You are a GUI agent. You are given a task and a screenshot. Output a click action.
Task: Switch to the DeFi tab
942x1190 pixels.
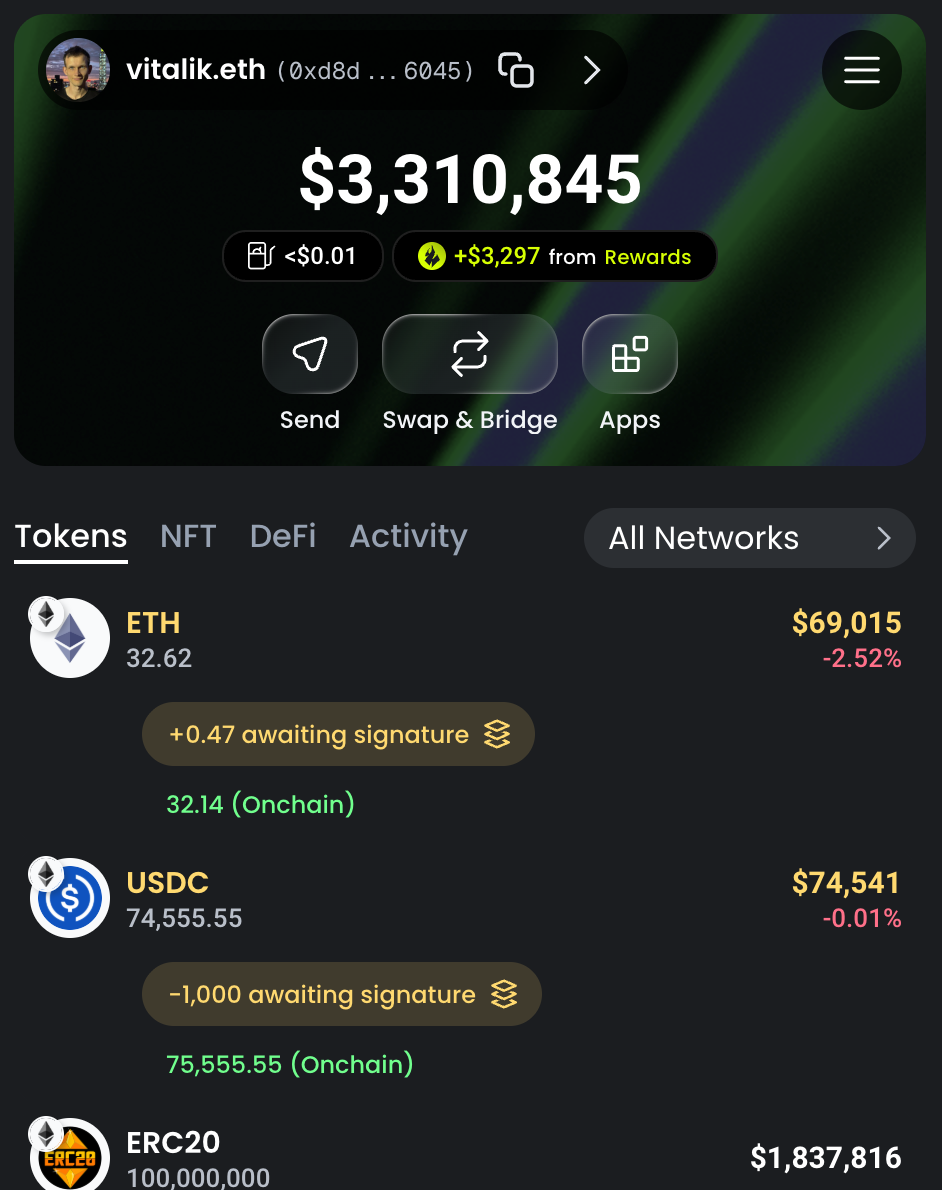(x=283, y=537)
